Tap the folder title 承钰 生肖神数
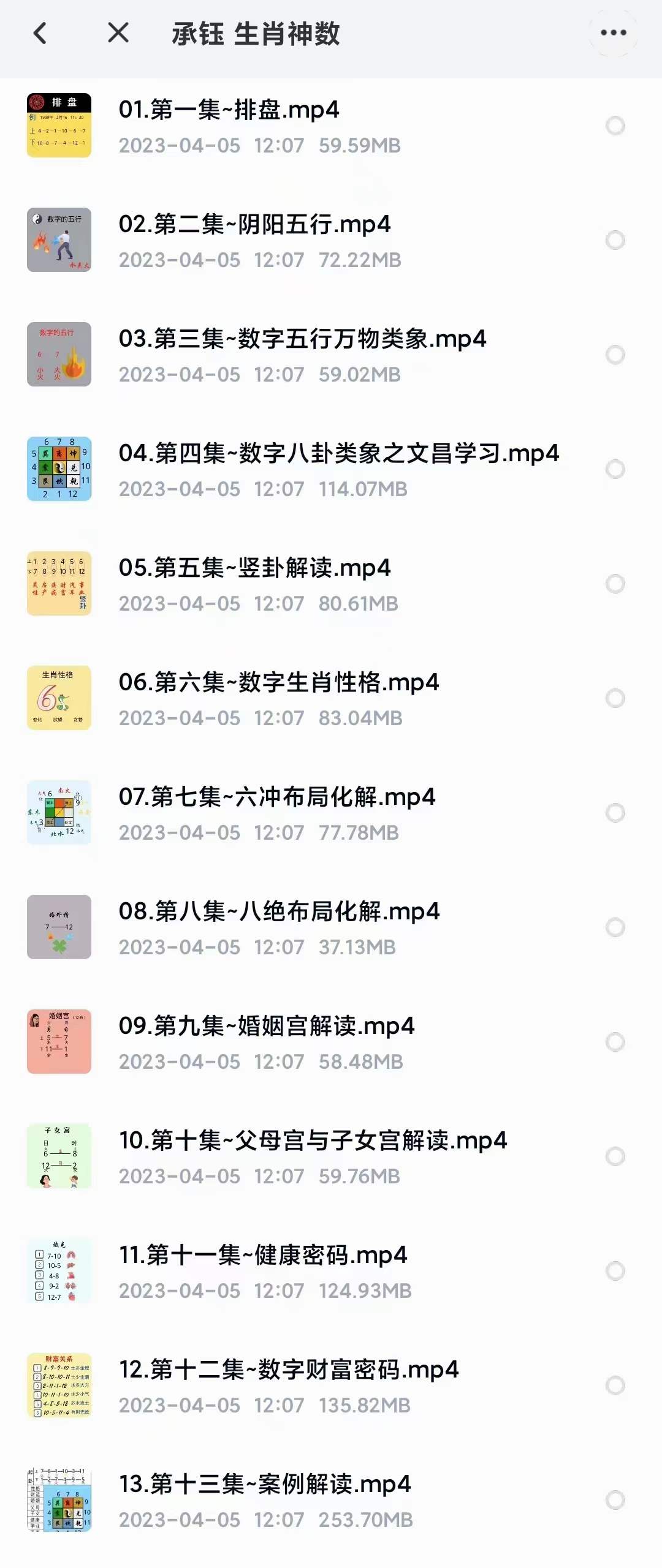The height and width of the screenshot is (1568, 662). 257,33
